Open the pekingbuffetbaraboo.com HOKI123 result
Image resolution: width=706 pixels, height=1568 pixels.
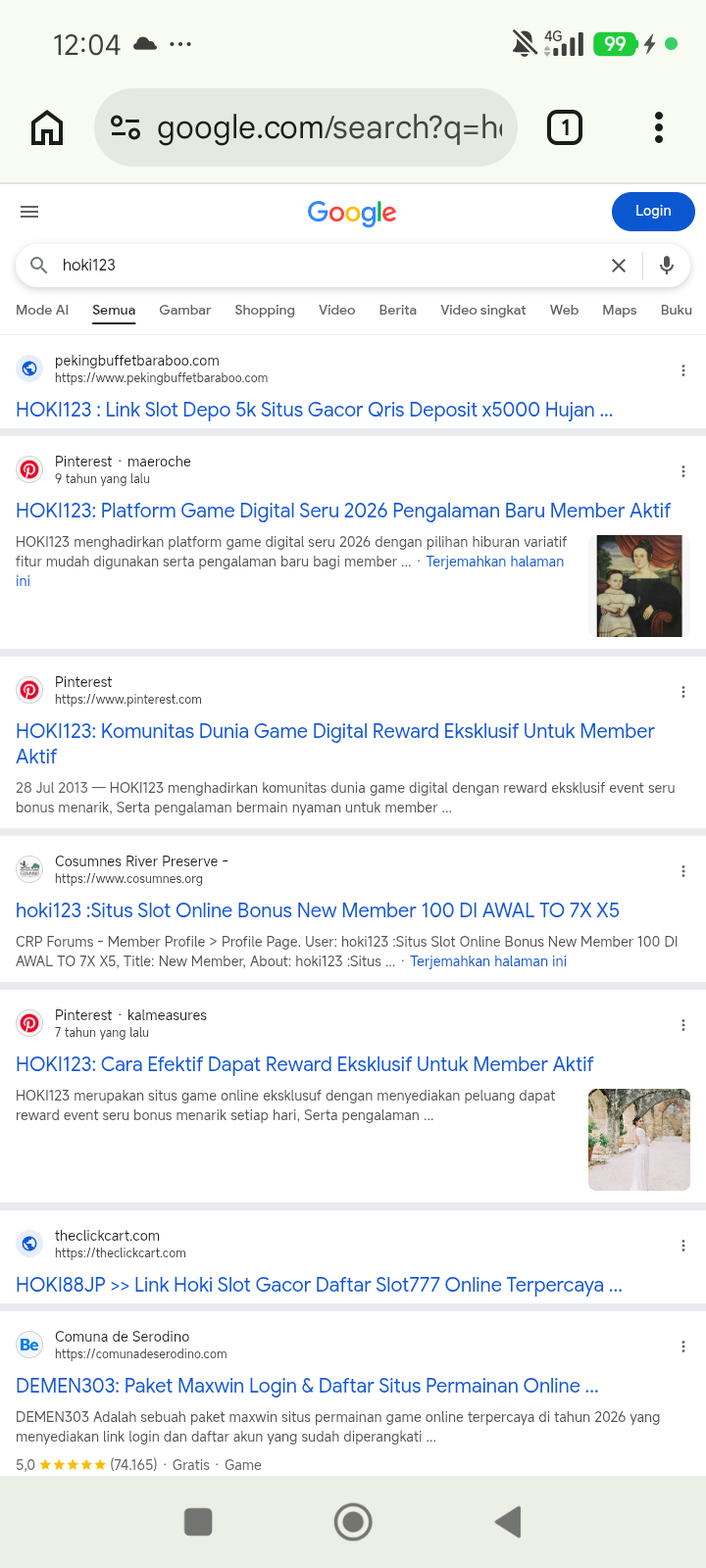click(314, 410)
